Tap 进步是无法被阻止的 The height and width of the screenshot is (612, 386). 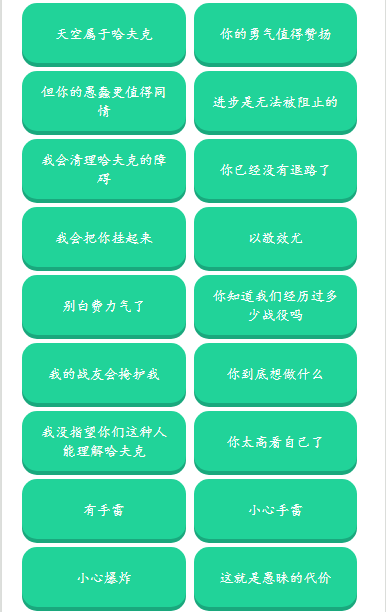(276, 102)
